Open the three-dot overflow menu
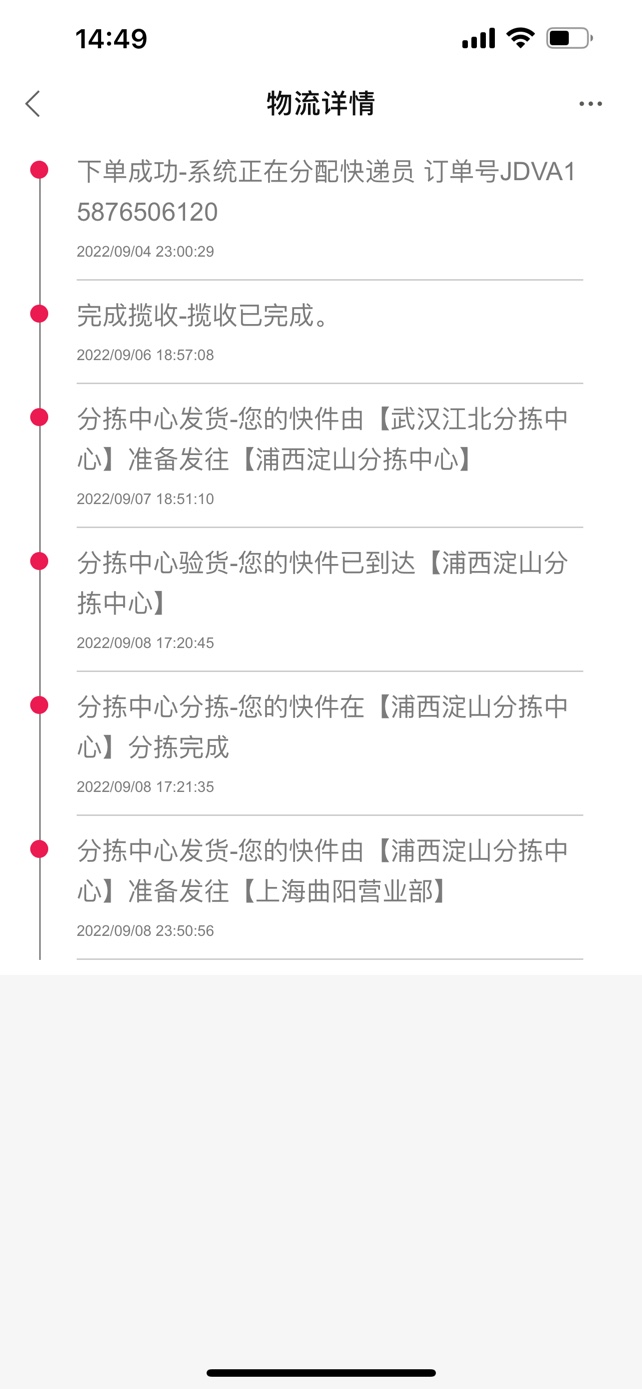This screenshot has height=1389, width=642. pos(590,103)
